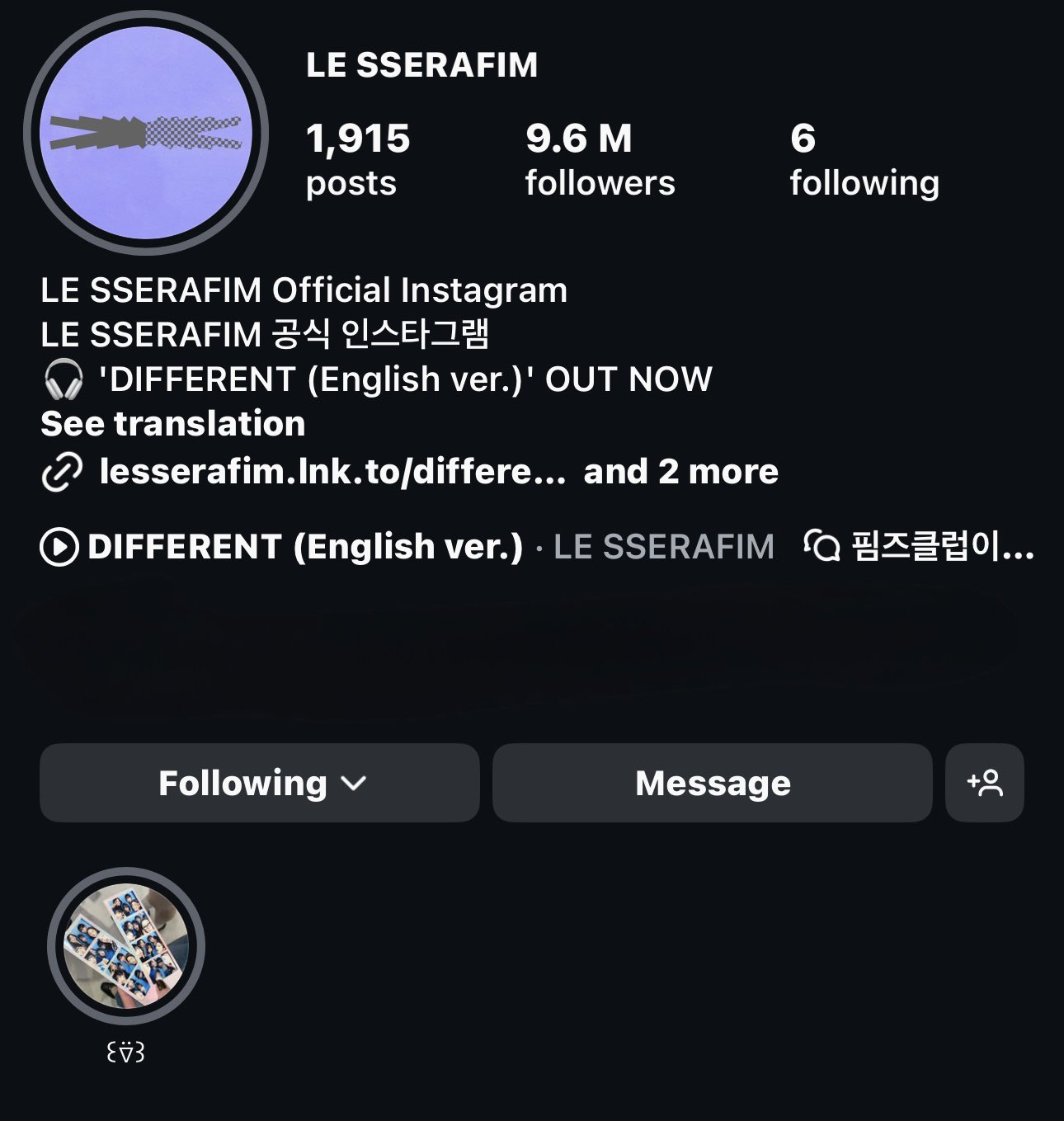View the 6 following accounts
Screen dimensions: 1064x1121
point(864,161)
